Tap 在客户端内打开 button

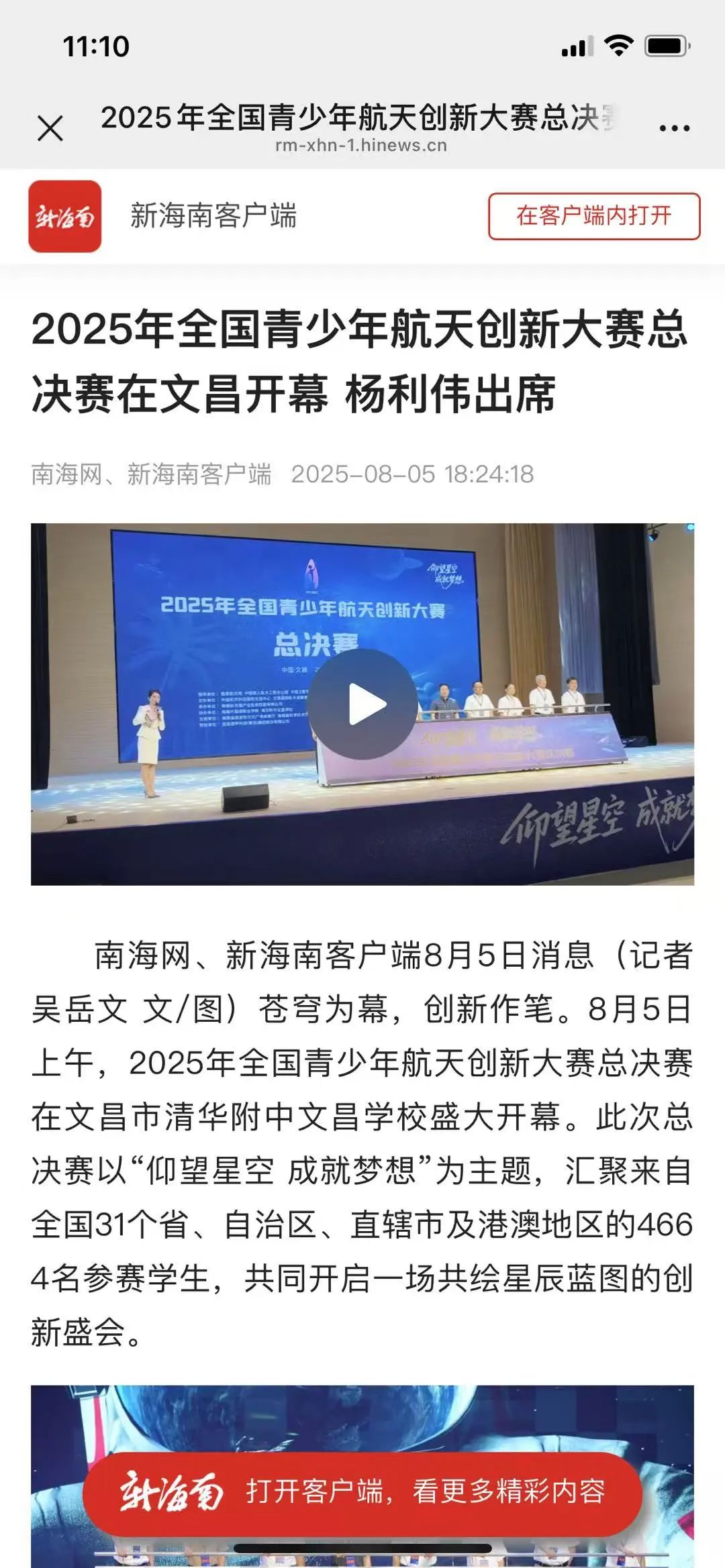click(x=593, y=216)
